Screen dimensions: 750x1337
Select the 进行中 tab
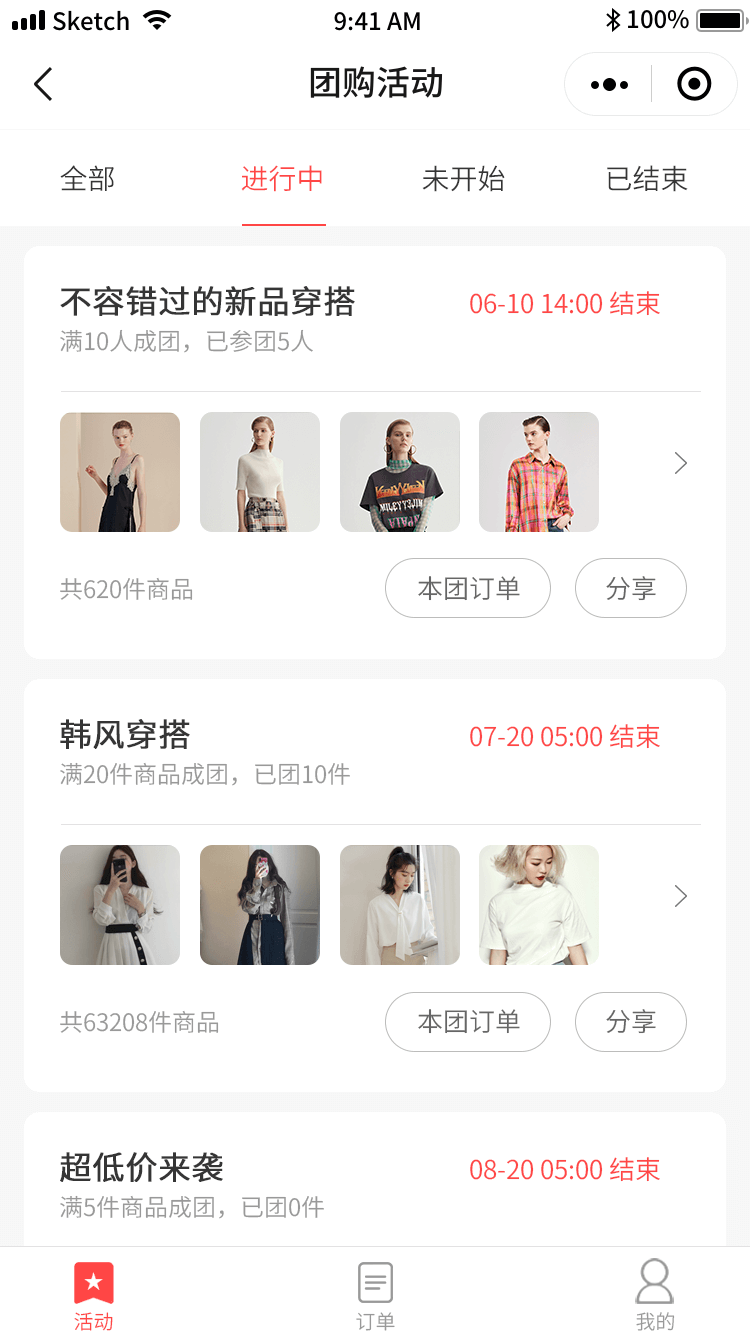pos(283,179)
